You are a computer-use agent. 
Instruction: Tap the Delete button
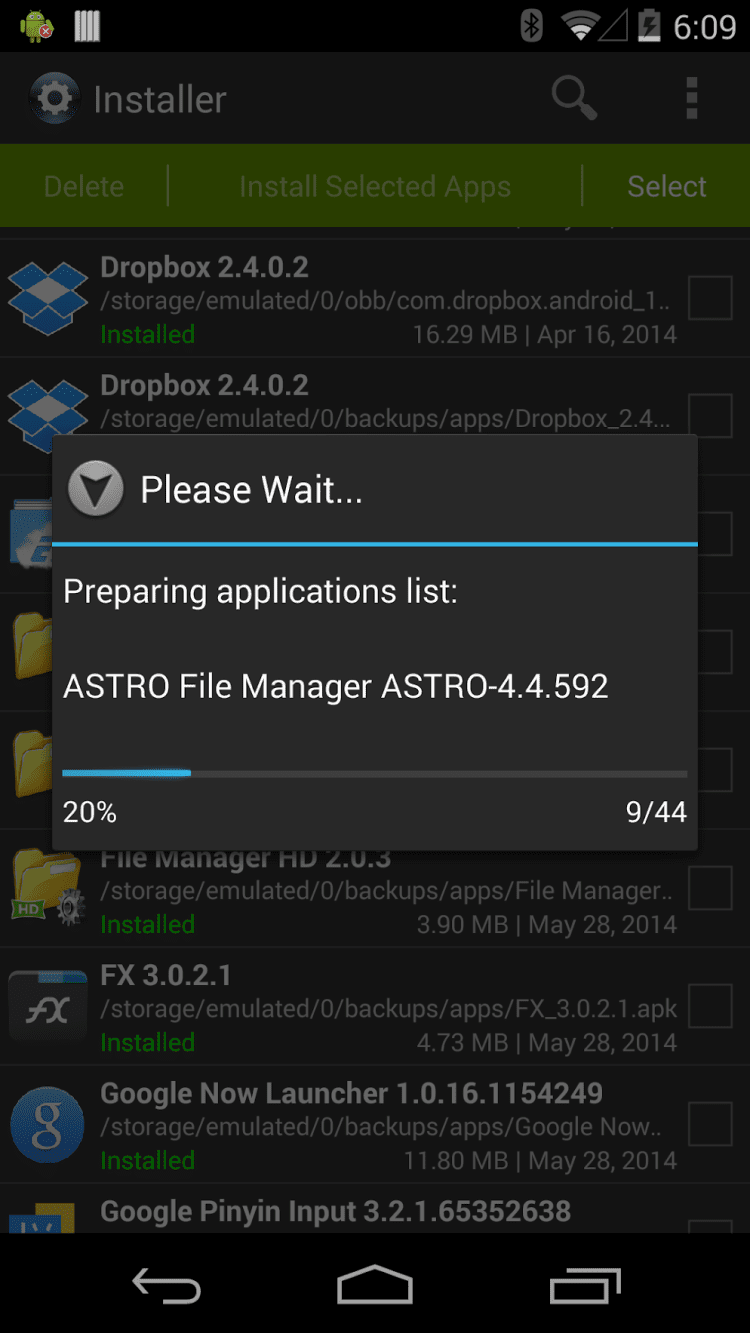[x=84, y=187]
